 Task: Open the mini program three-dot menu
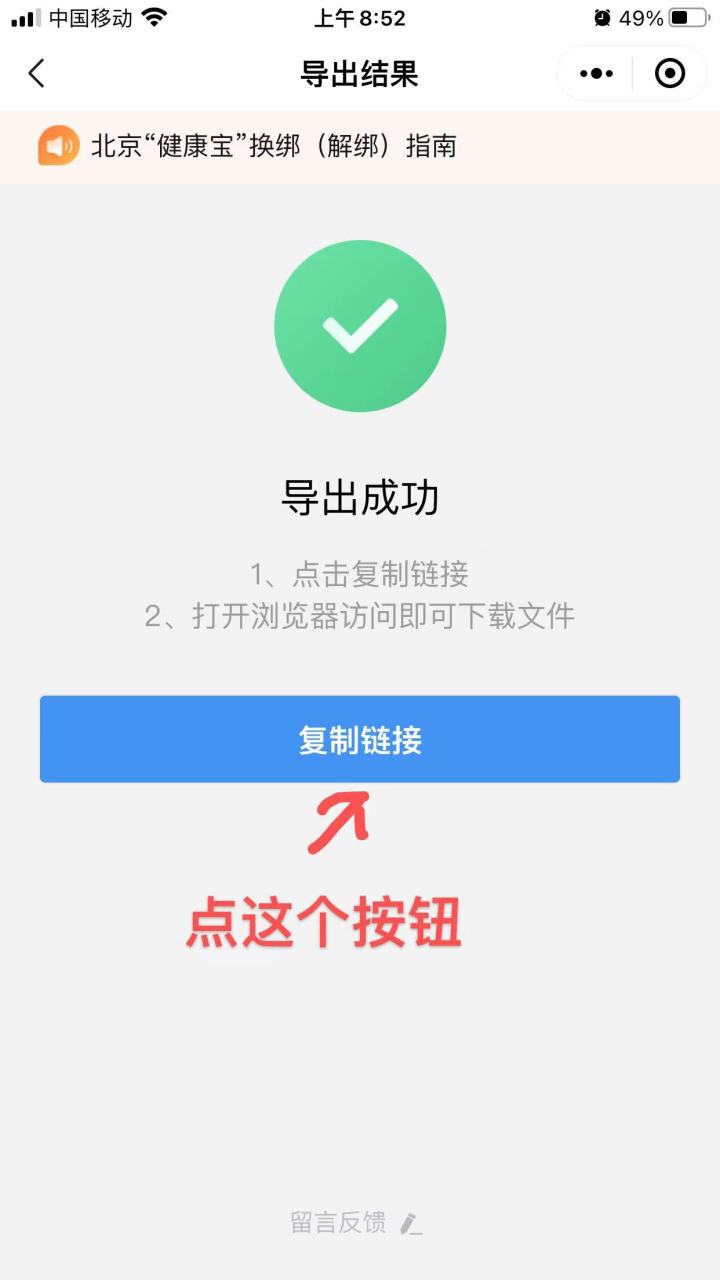(x=596, y=73)
